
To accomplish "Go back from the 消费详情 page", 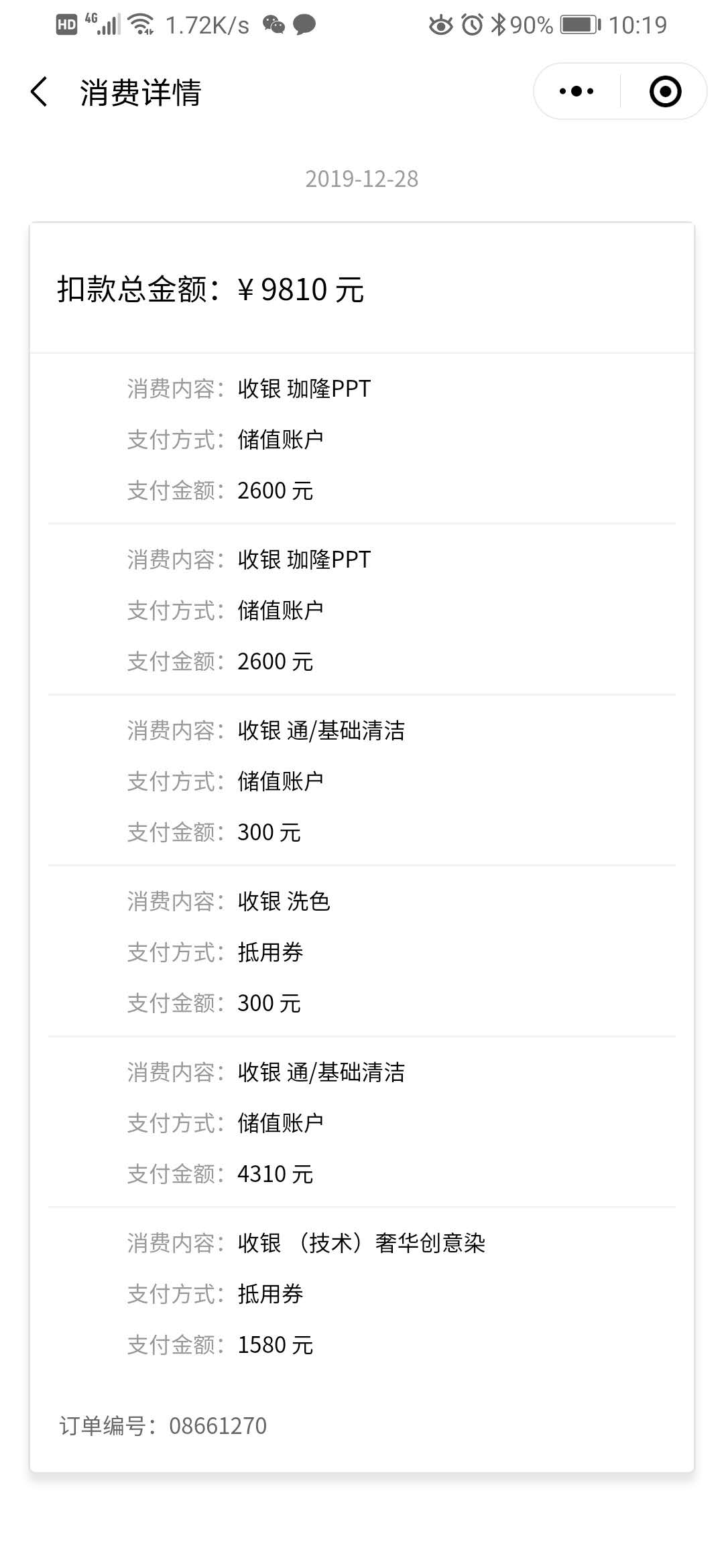I will coord(39,92).
